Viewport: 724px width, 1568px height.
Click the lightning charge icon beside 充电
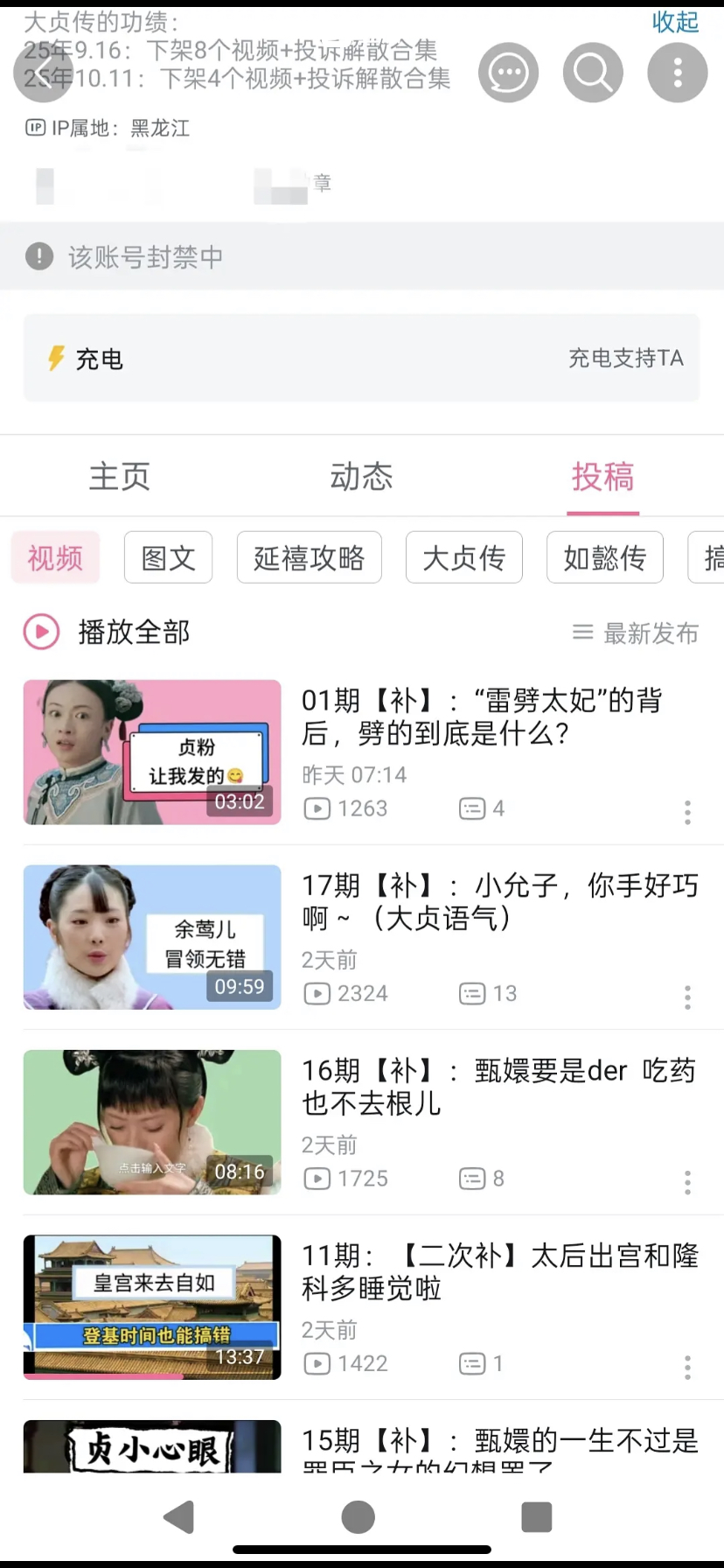[56, 358]
